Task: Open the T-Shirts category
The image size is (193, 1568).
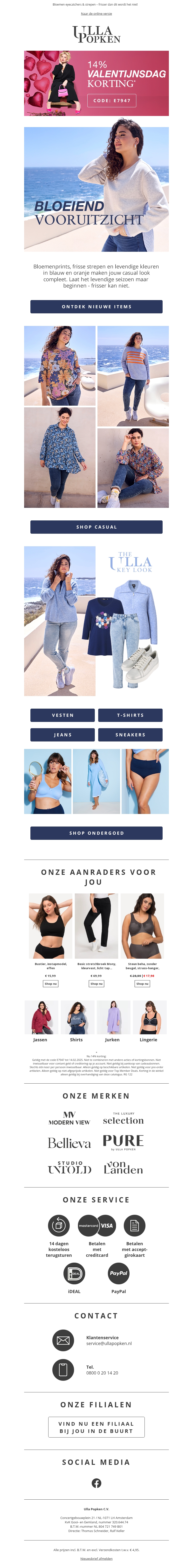Action: pyautogui.click(x=131, y=715)
